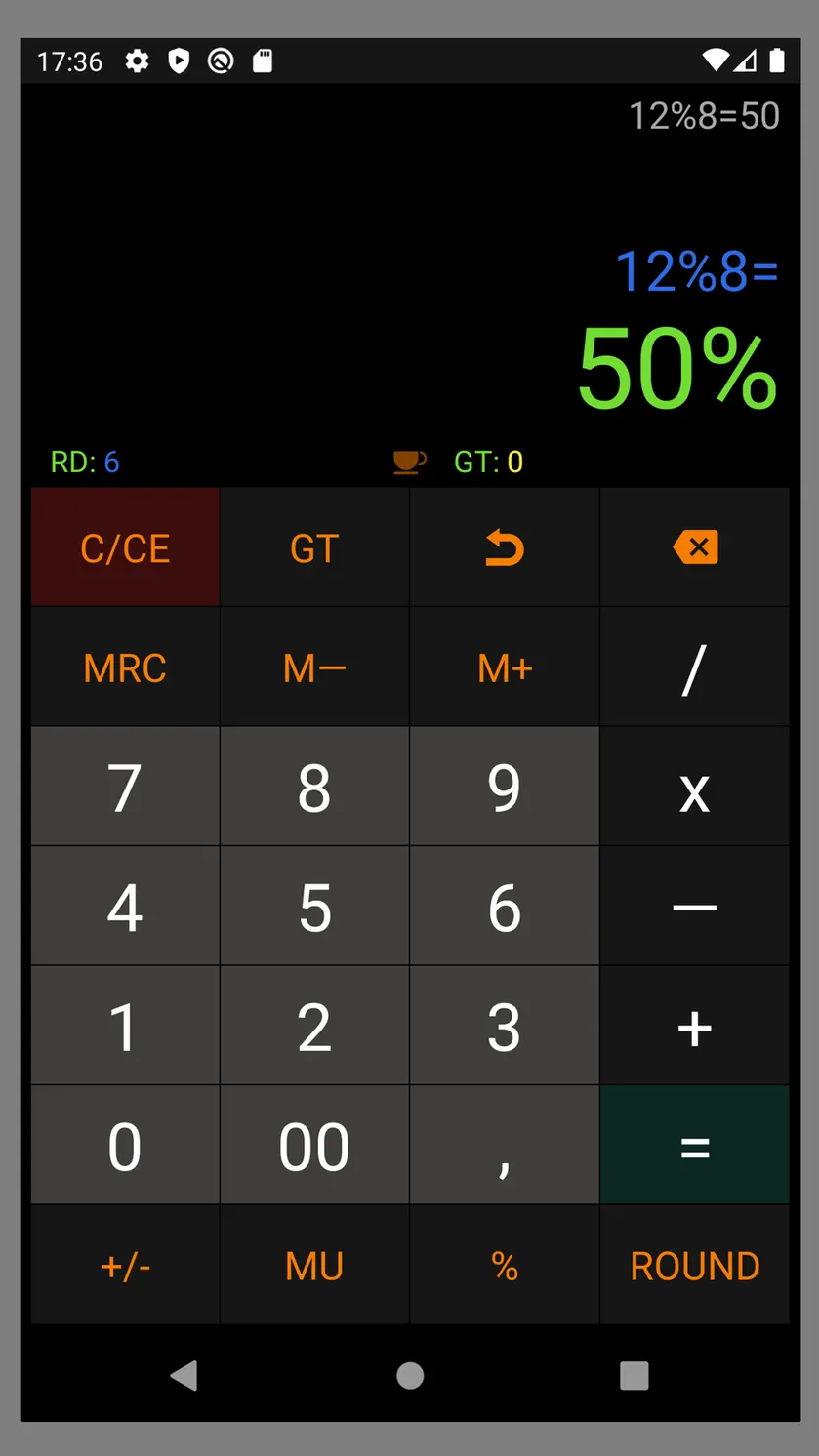Insert a decimal comma

coord(504,1146)
